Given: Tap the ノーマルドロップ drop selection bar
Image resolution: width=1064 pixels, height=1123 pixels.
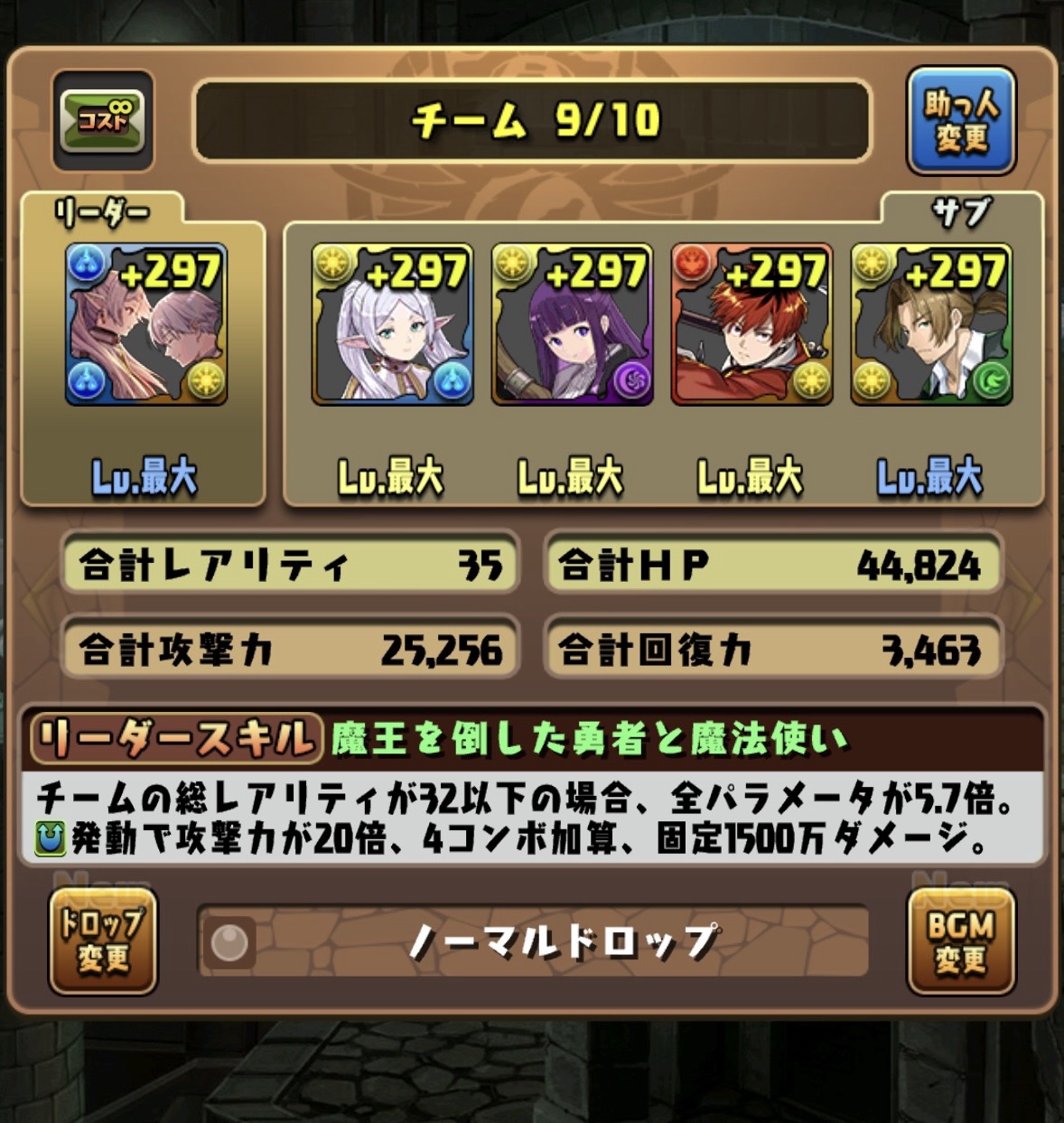Looking at the screenshot, I should 533,941.
